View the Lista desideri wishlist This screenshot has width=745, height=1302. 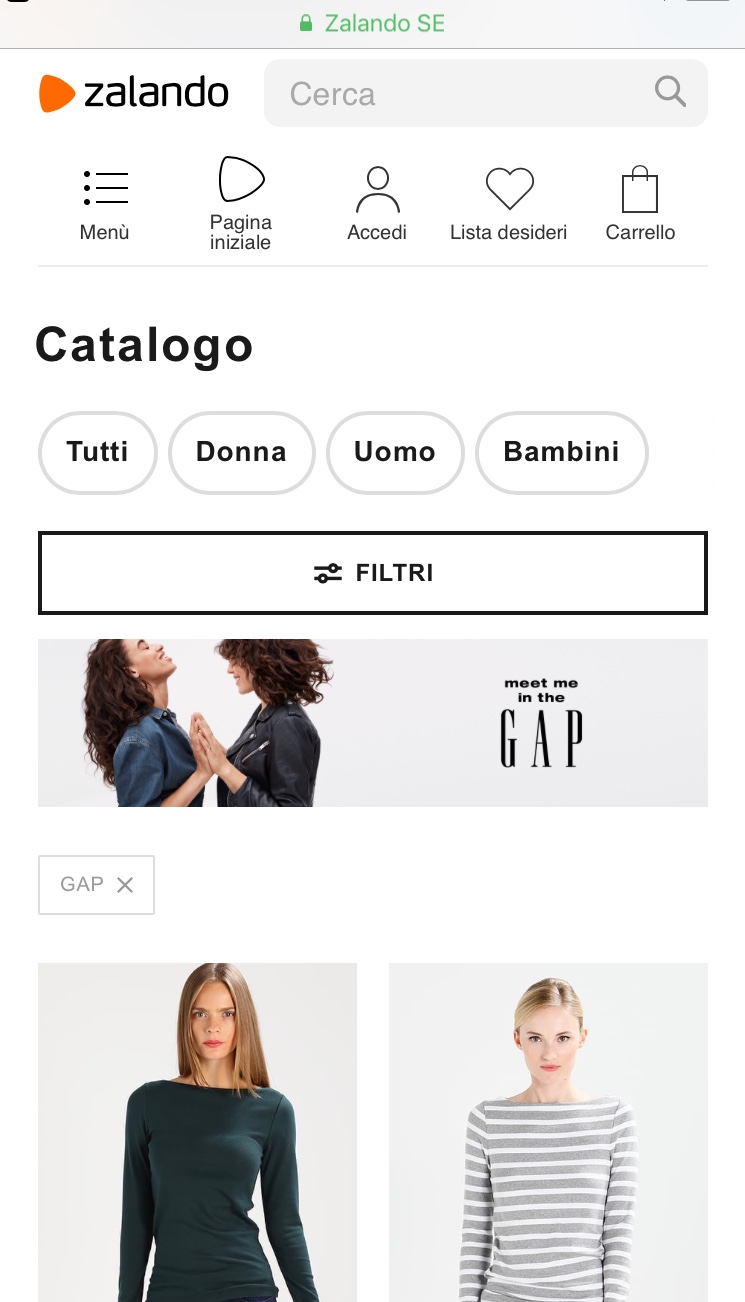coord(508,204)
